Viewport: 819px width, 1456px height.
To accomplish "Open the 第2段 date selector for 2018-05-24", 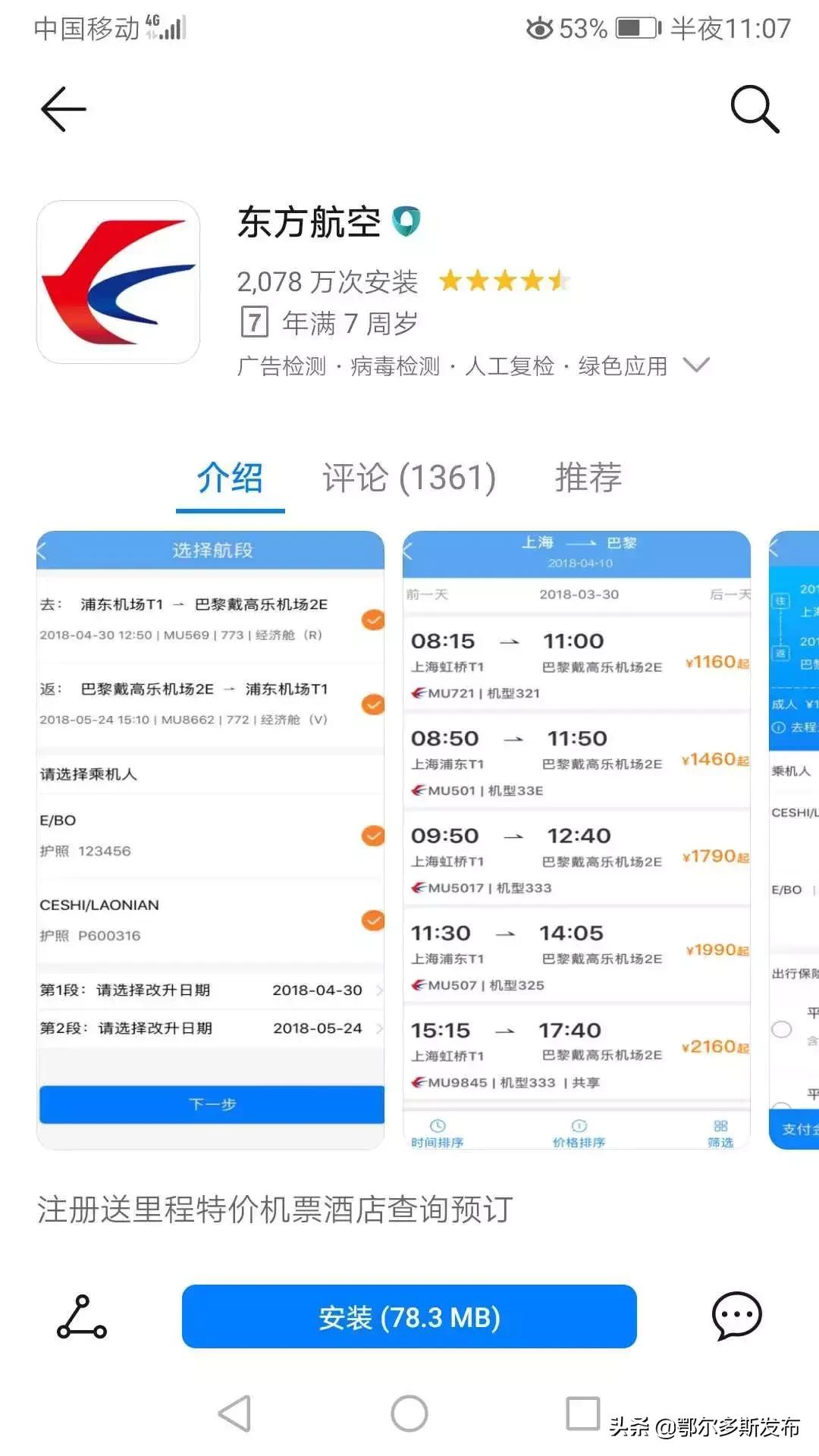I will [x=211, y=1028].
